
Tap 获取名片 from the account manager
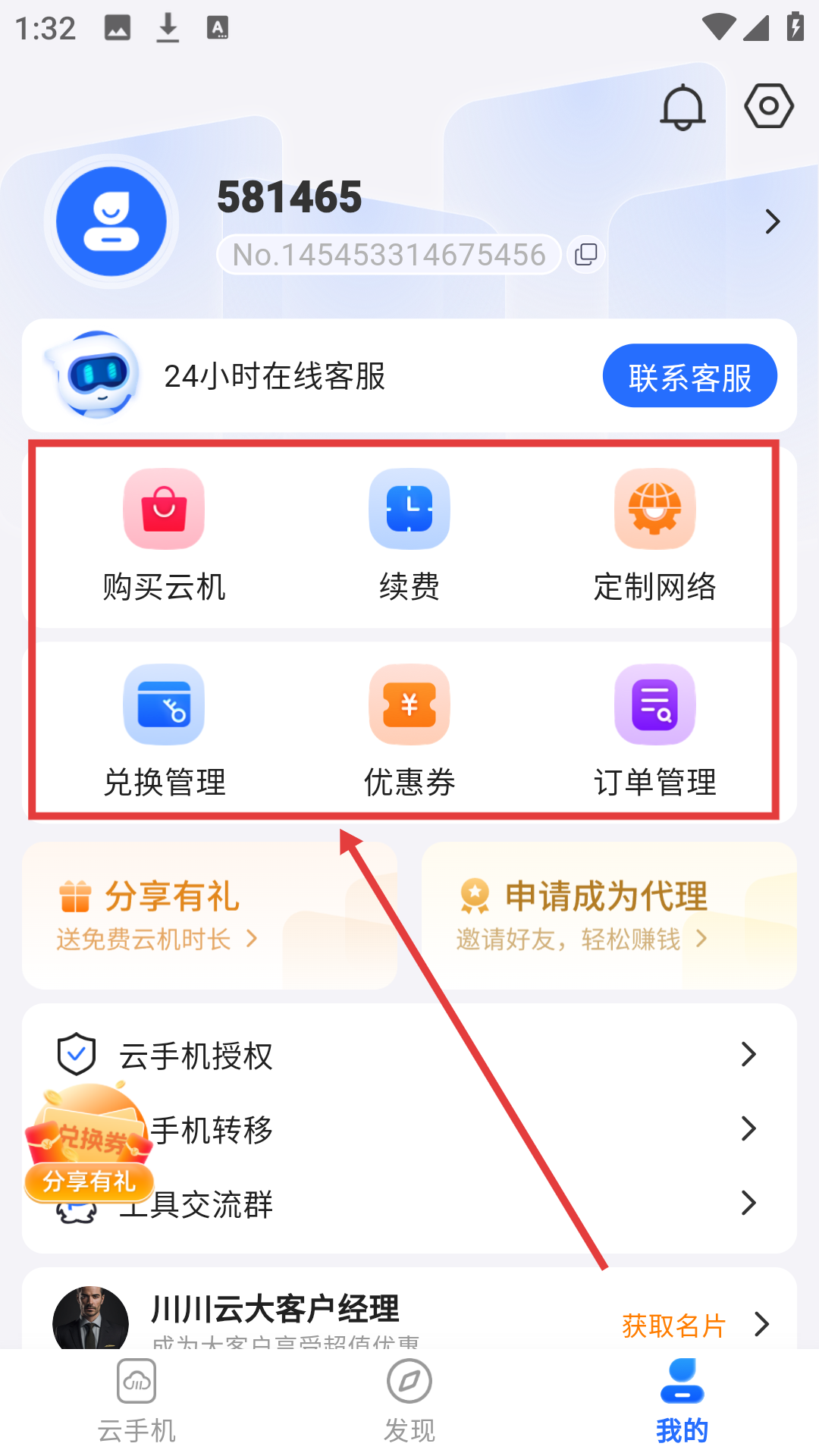(675, 1326)
